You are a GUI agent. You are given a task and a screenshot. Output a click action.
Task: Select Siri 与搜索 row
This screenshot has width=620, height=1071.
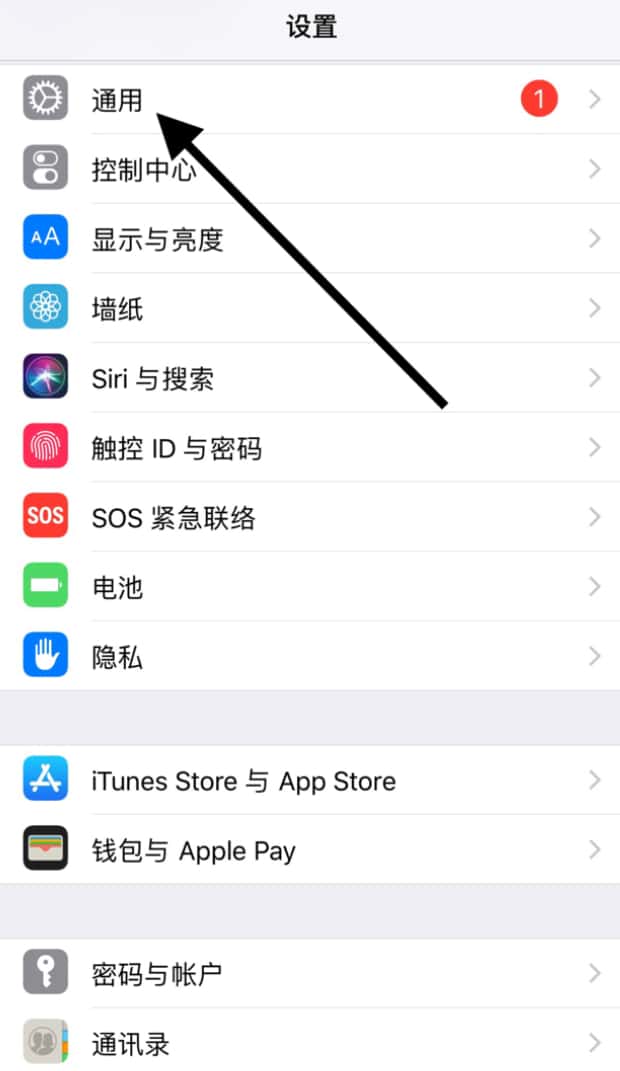(300, 378)
